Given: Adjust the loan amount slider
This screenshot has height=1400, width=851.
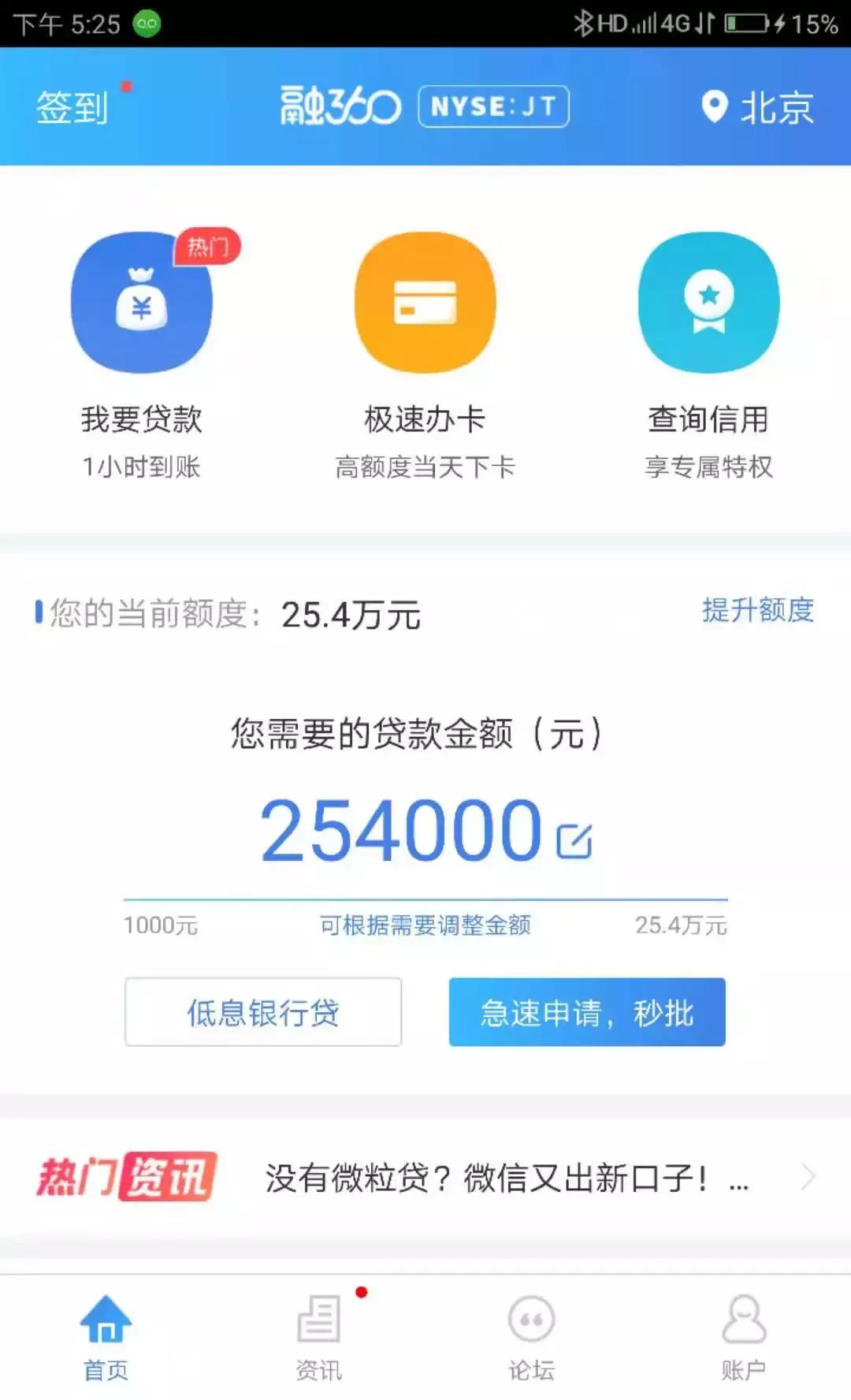Looking at the screenshot, I should [425, 896].
